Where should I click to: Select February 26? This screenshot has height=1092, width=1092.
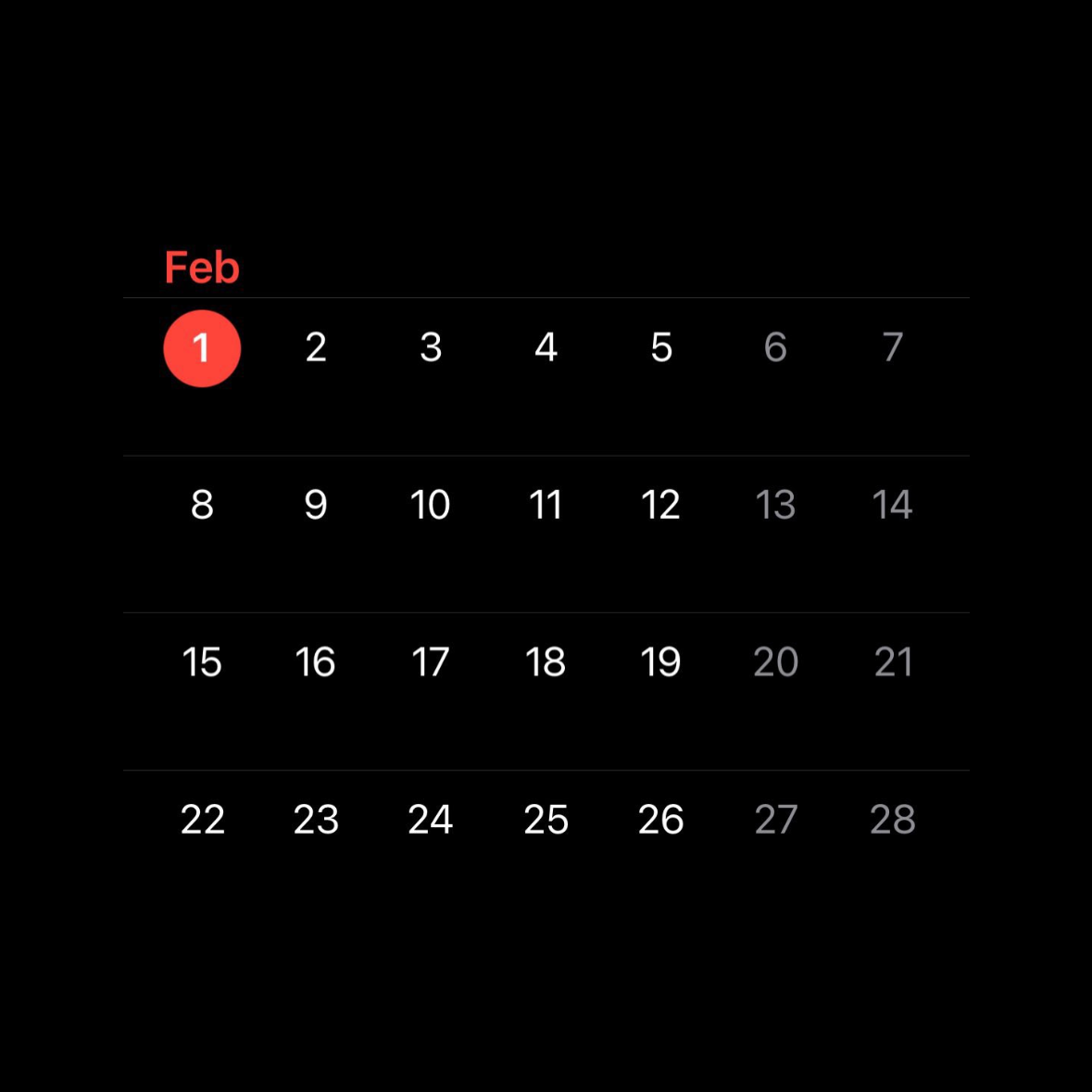pos(660,821)
